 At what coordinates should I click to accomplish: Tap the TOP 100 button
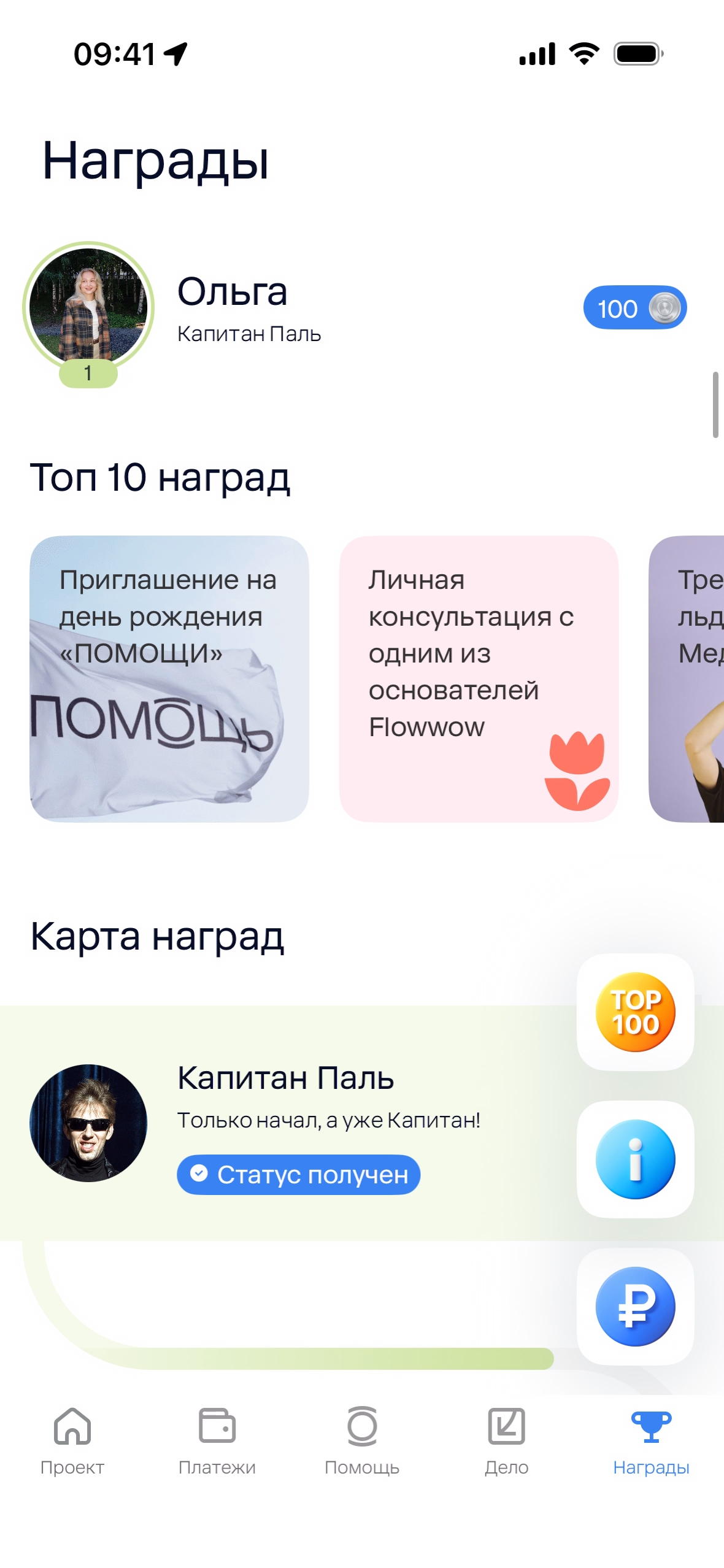coord(635,1012)
